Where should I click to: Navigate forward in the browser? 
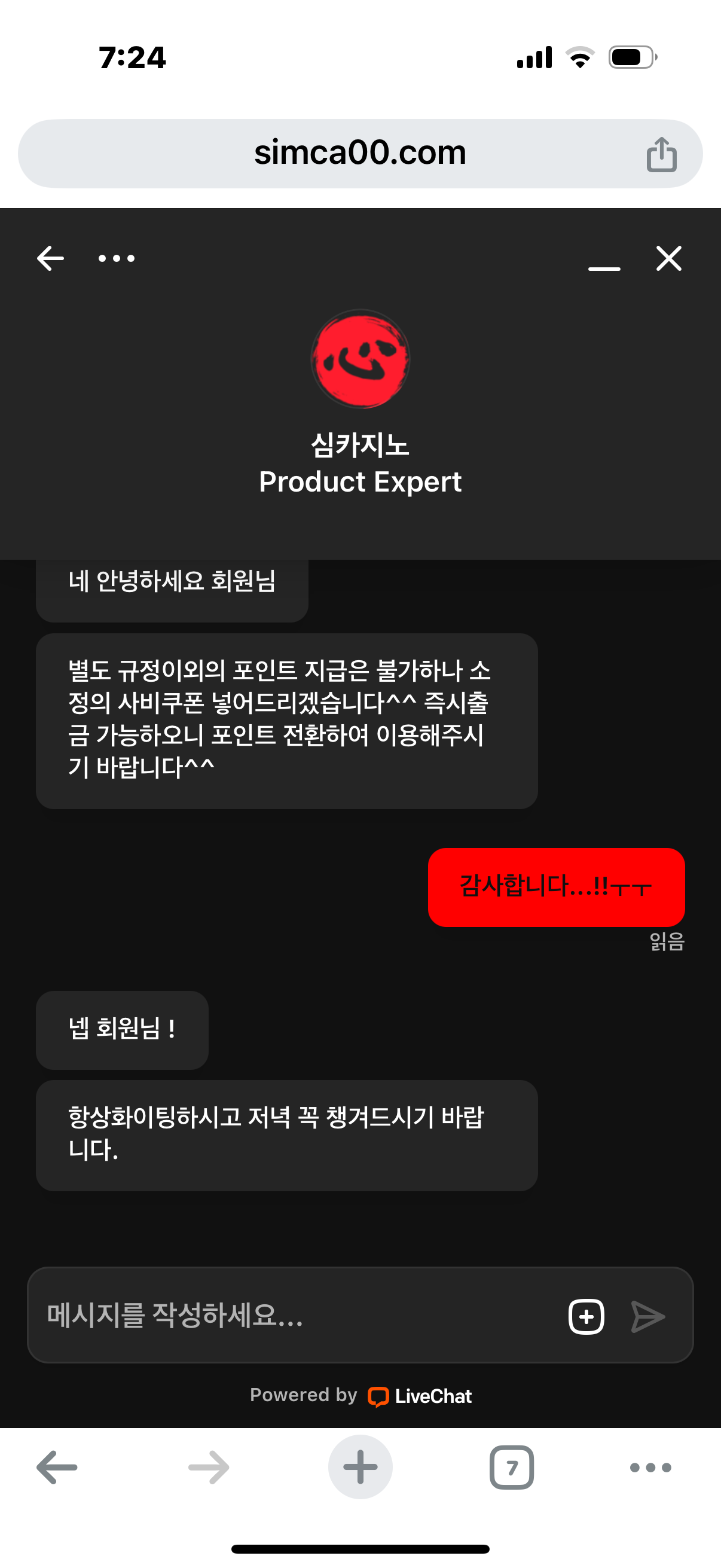click(209, 1467)
